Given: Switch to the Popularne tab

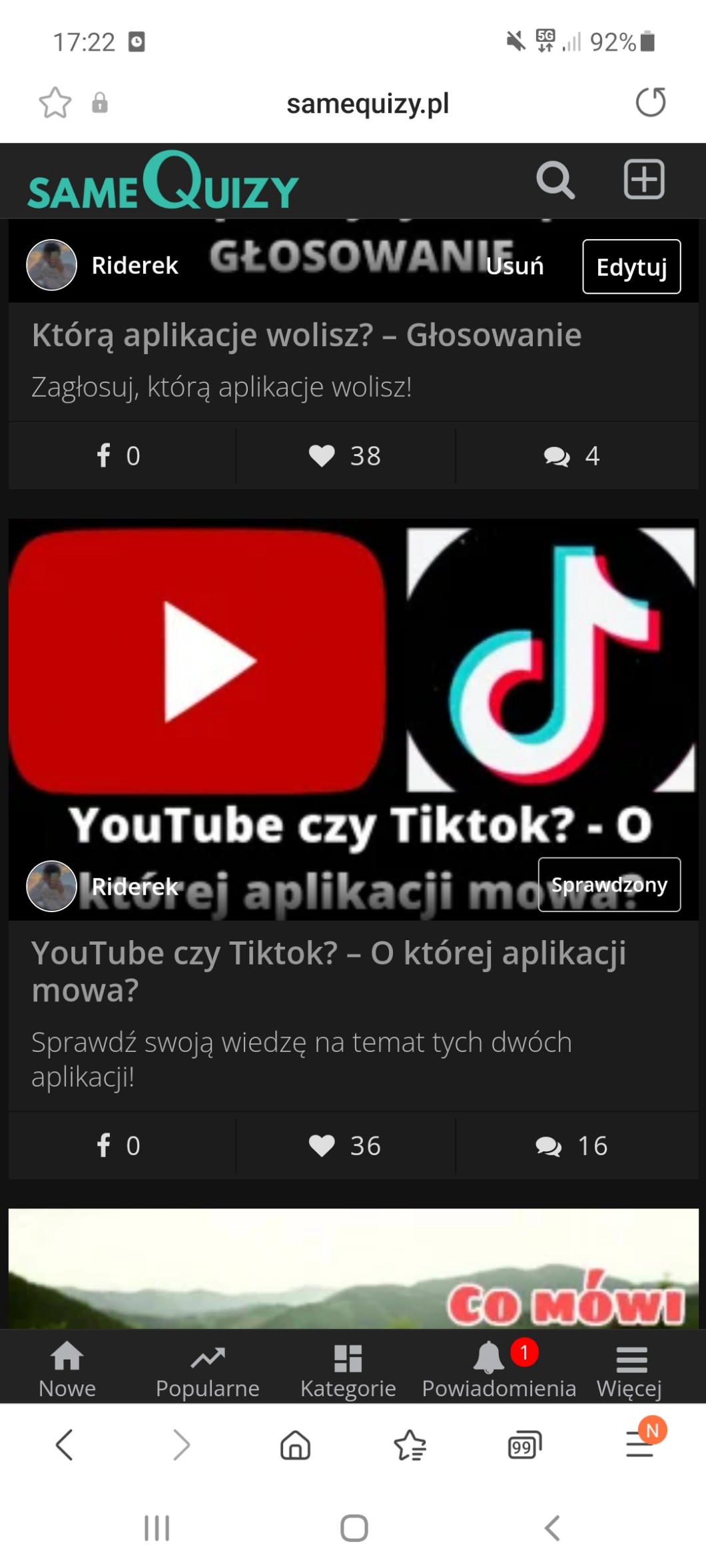Looking at the screenshot, I should click(207, 1369).
